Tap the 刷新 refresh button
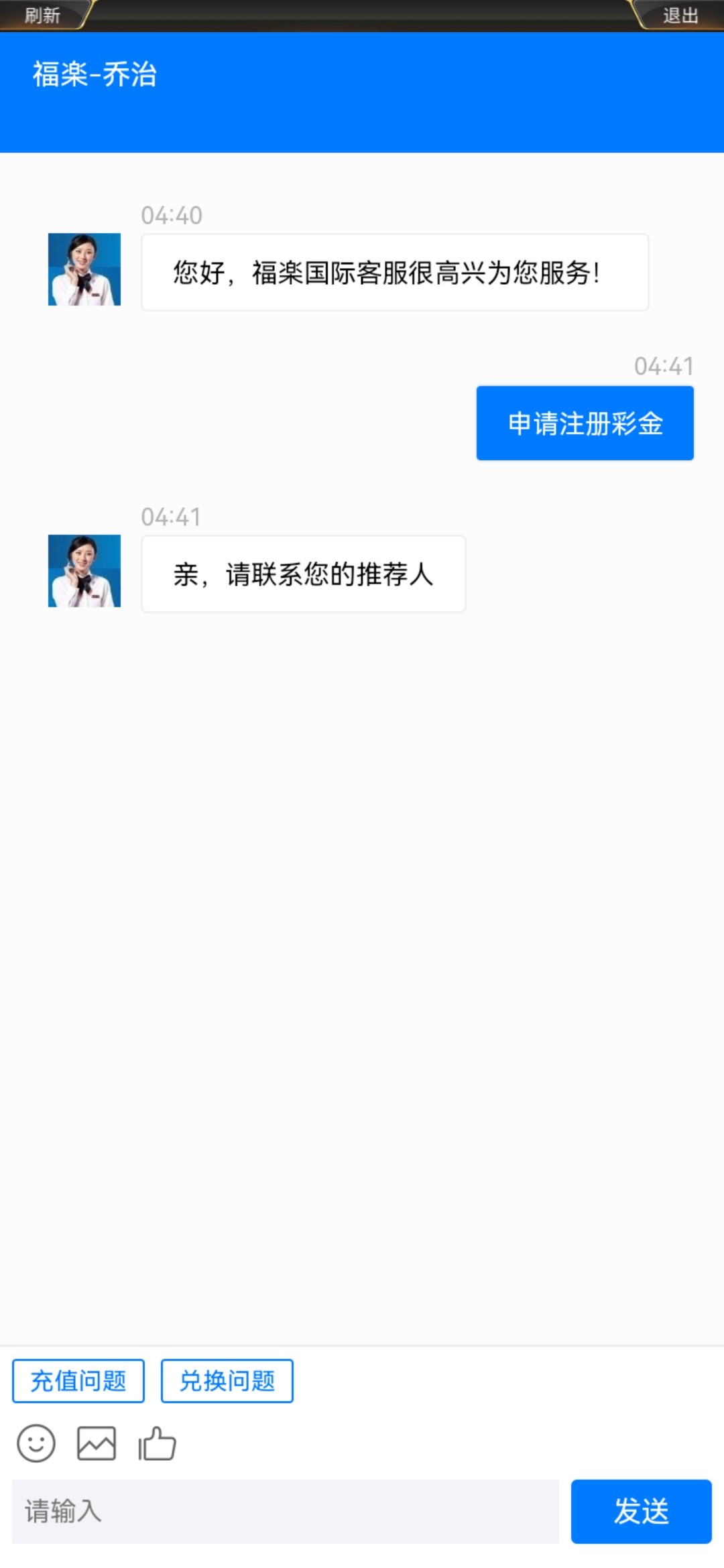The width and height of the screenshot is (724, 1568). pos(42,15)
